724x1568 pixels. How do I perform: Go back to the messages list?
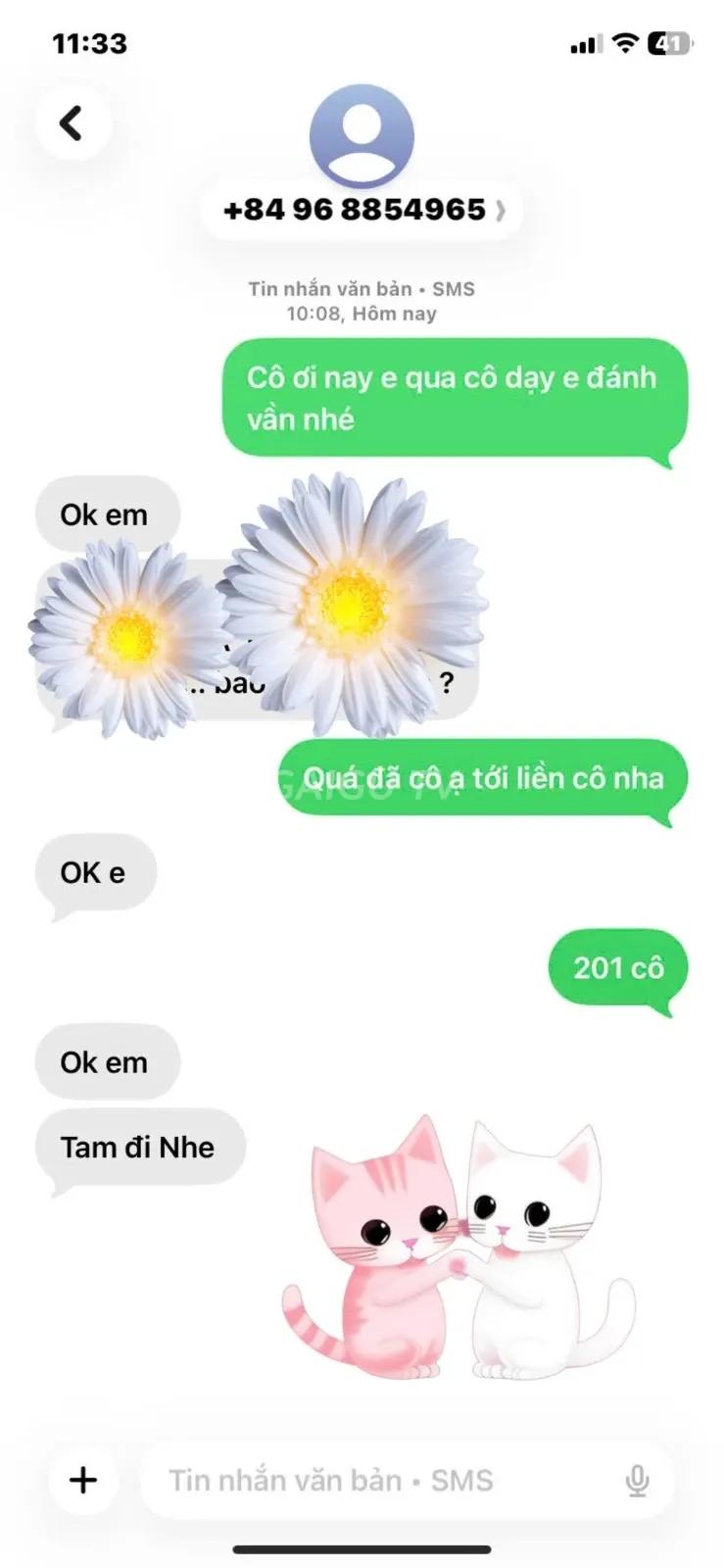(72, 123)
